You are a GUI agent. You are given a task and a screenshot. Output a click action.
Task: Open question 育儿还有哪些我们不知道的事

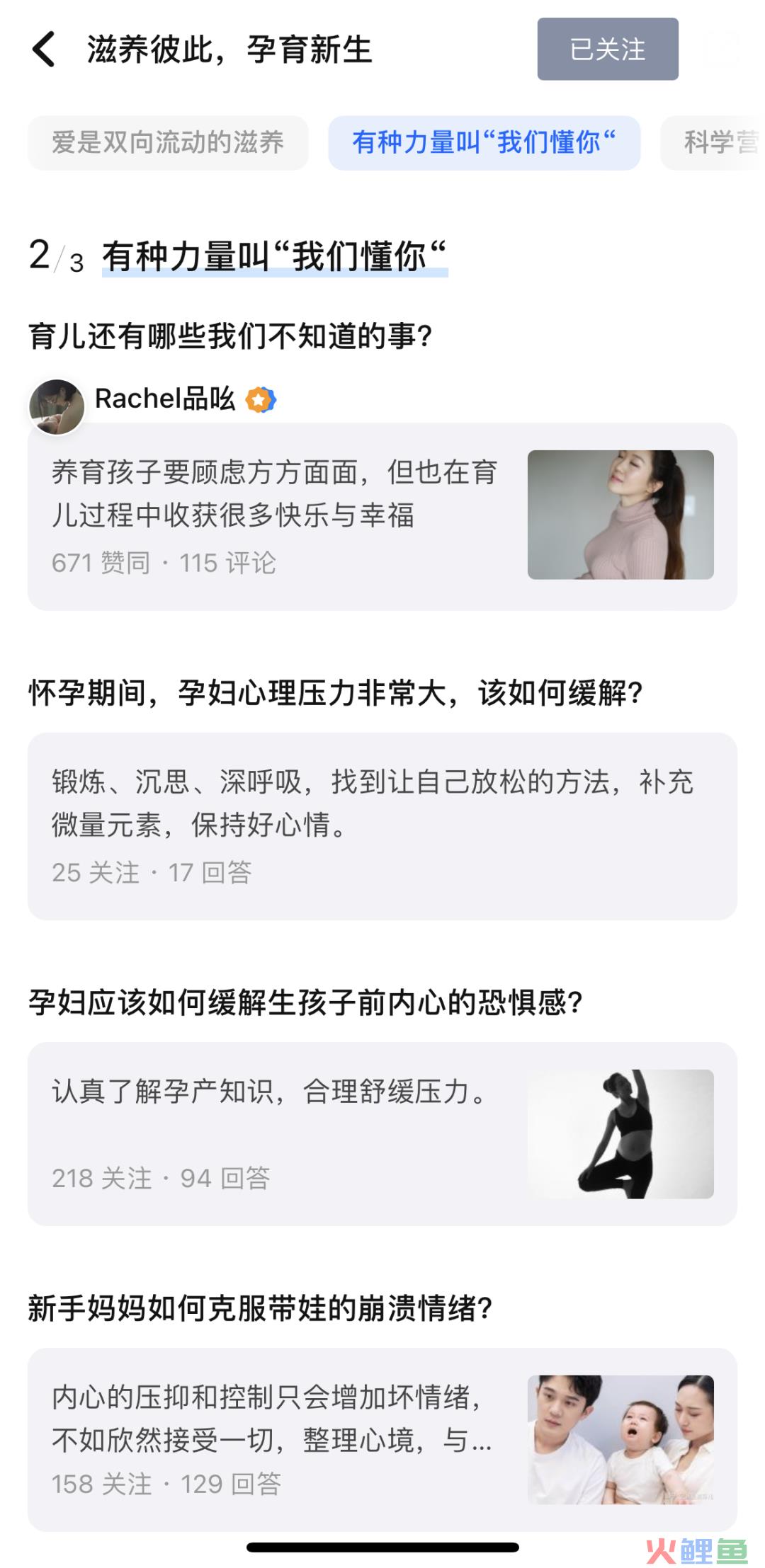coord(231,336)
